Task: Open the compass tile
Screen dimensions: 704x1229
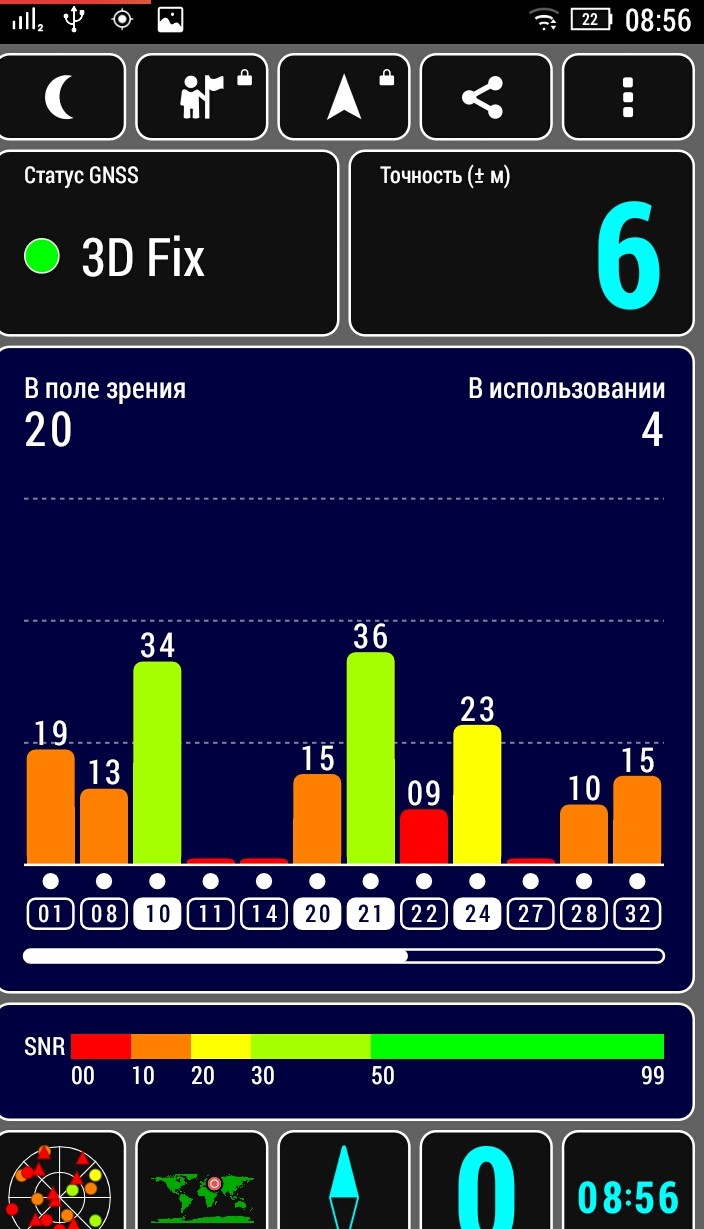Action: 344,1183
